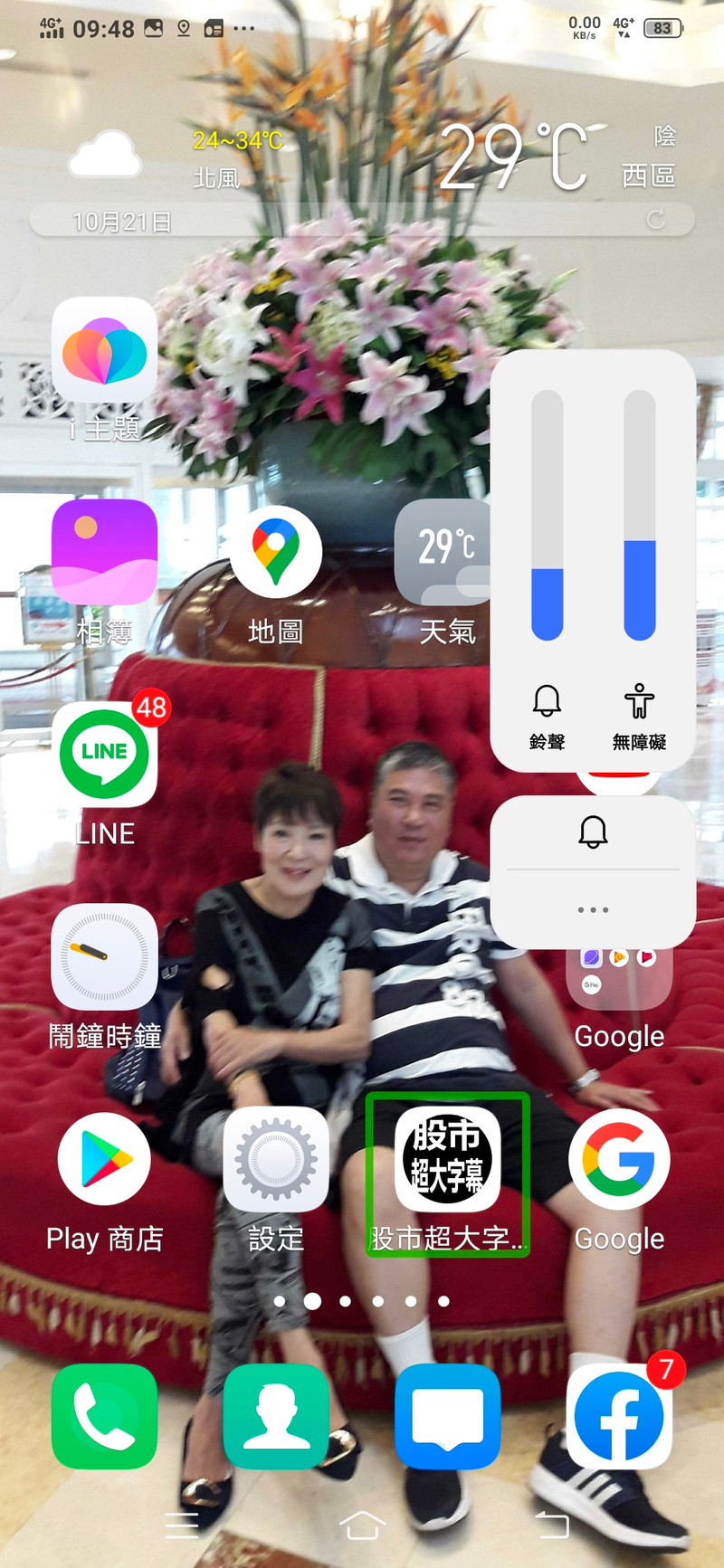Open the 股市超大字幕 app
The width and height of the screenshot is (724, 1568).
pos(447,1160)
